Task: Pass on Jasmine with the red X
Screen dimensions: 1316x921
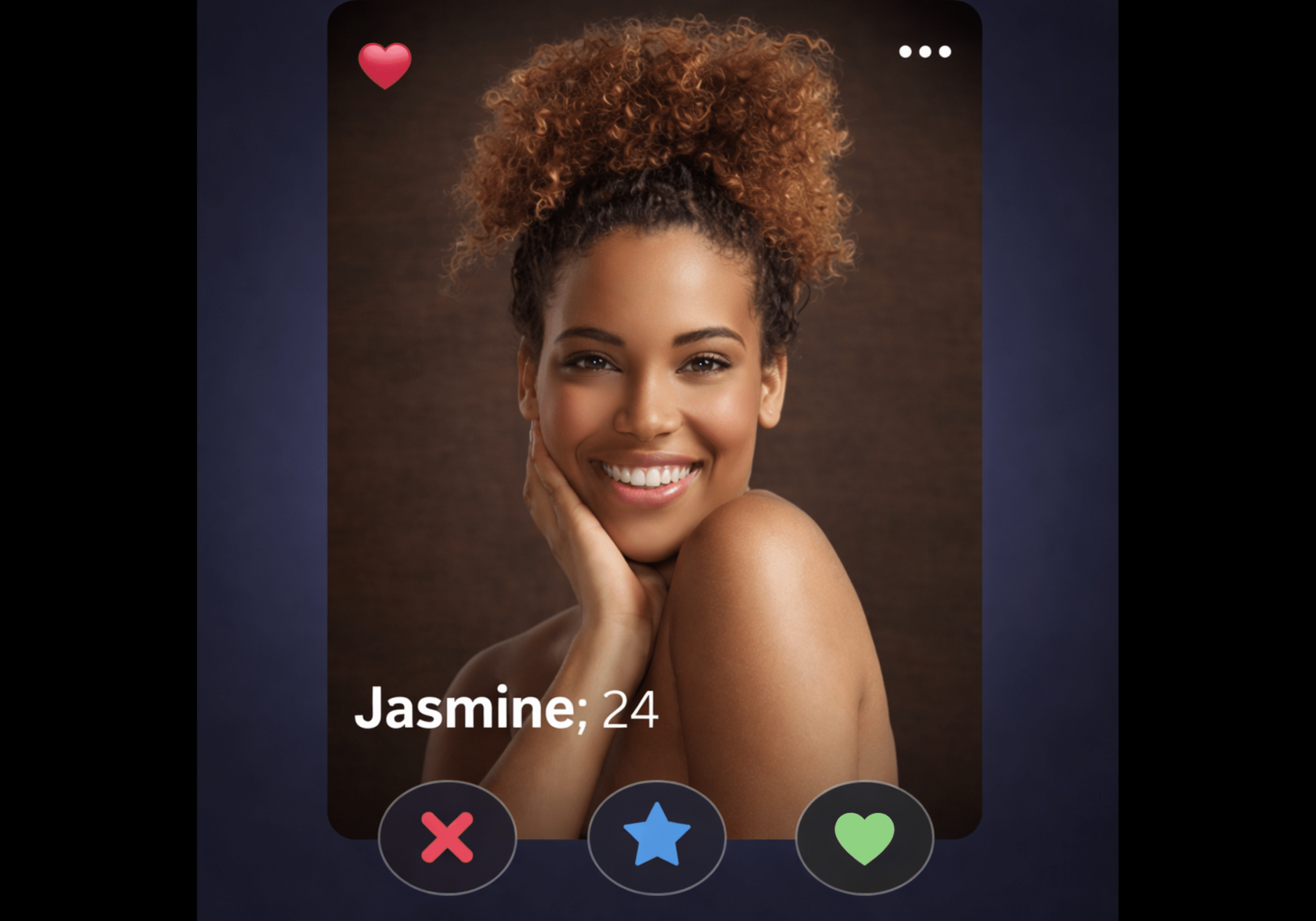Action: [447, 837]
